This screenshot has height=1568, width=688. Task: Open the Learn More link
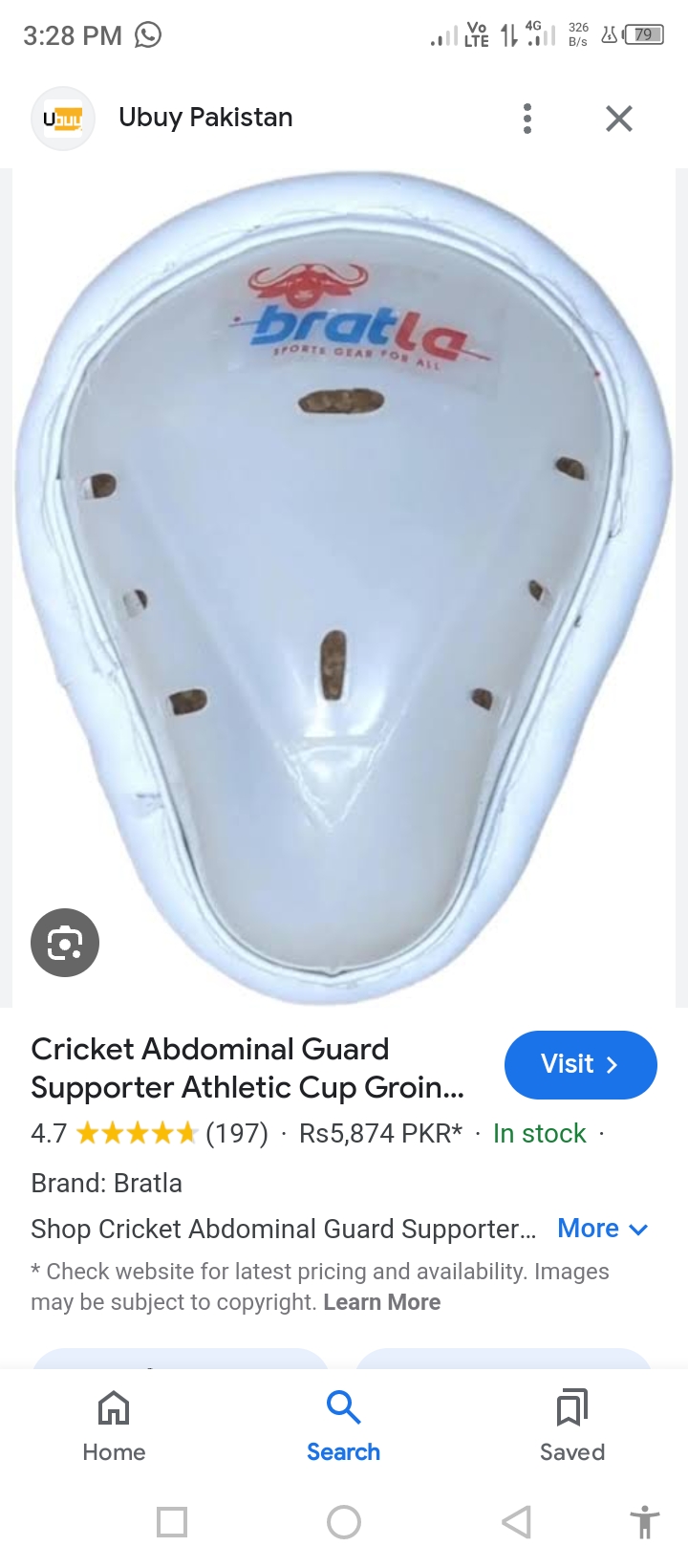pyautogui.click(x=381, y=1302)
